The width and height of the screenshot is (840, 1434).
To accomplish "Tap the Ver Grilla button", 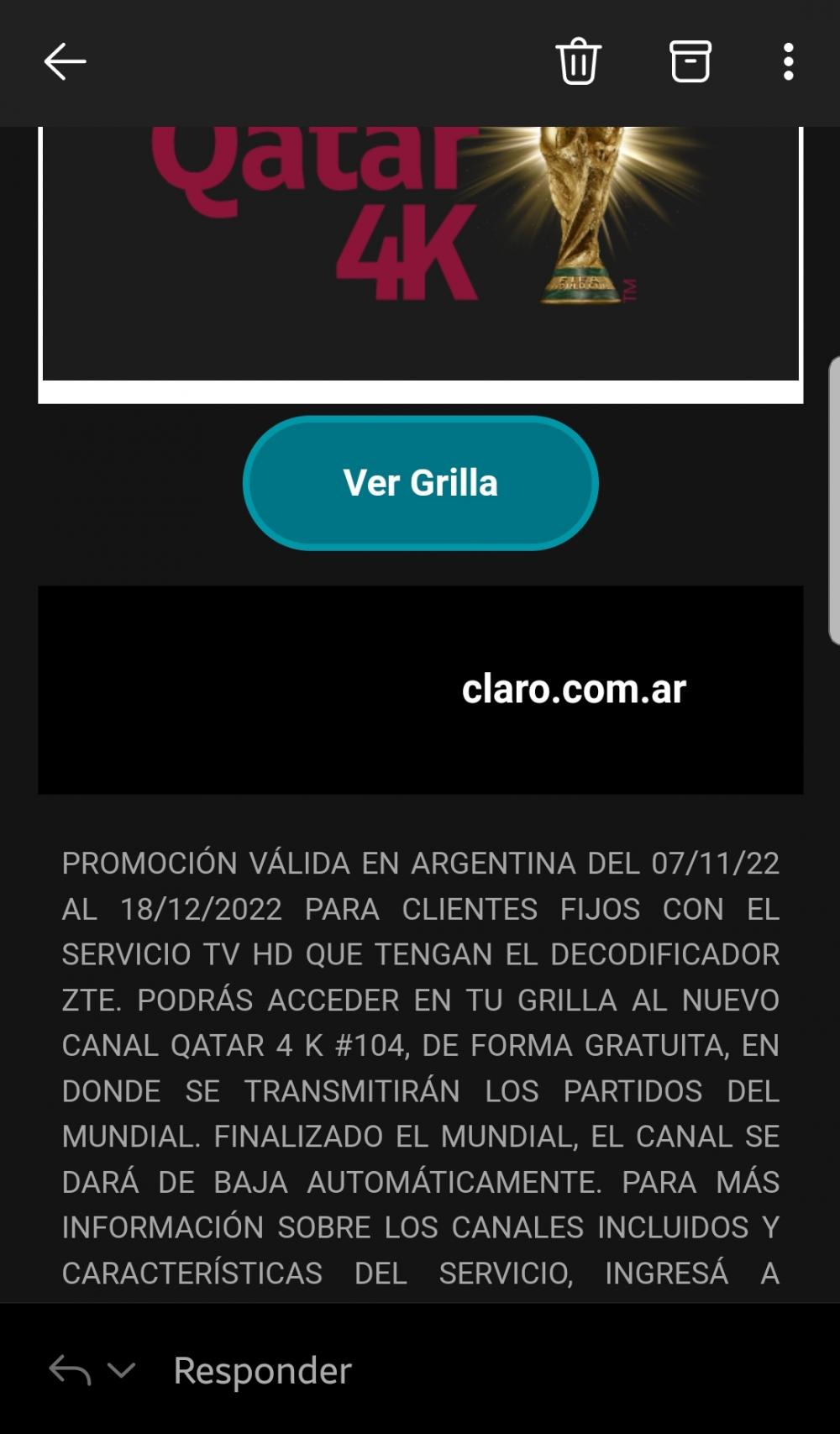I will tap(420, 483).
